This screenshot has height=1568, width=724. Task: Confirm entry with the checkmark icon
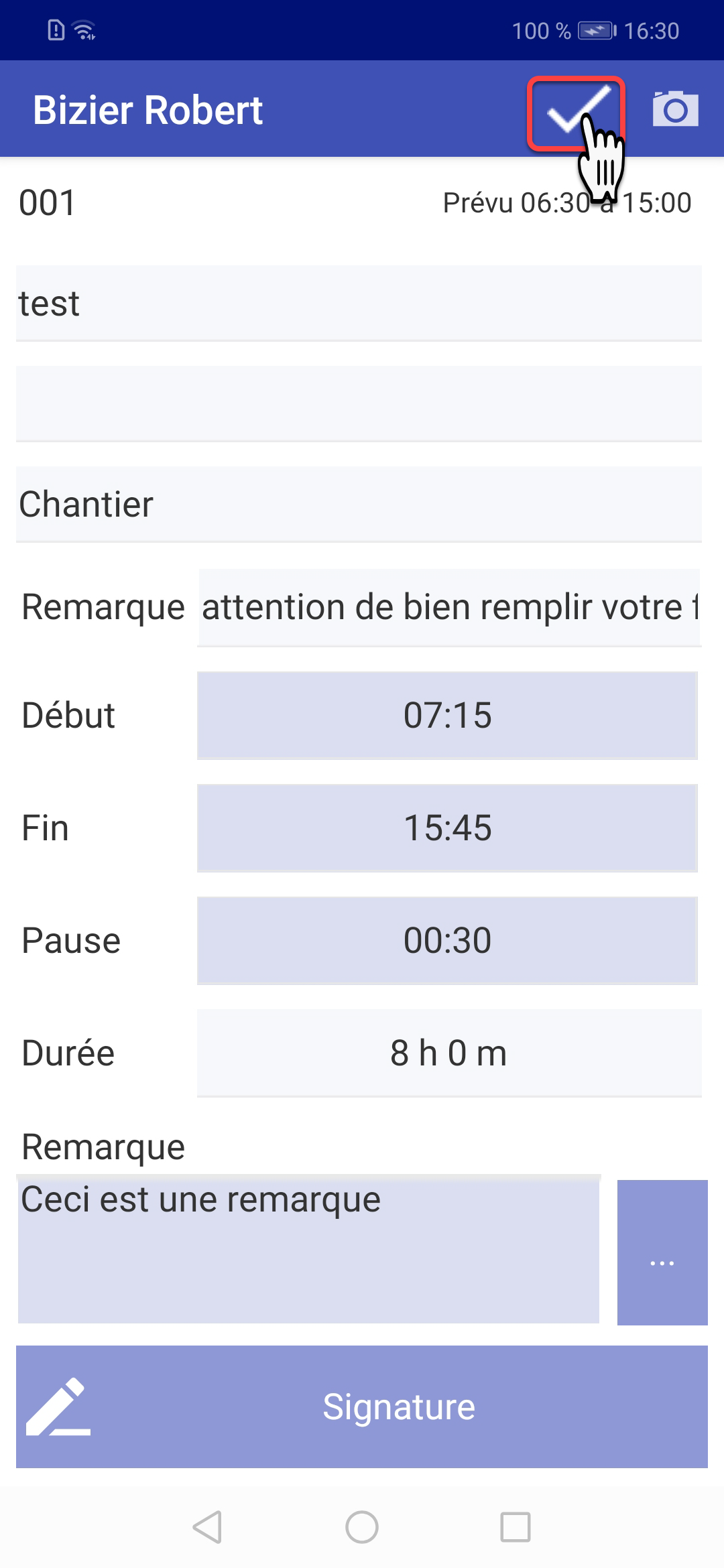576,112
